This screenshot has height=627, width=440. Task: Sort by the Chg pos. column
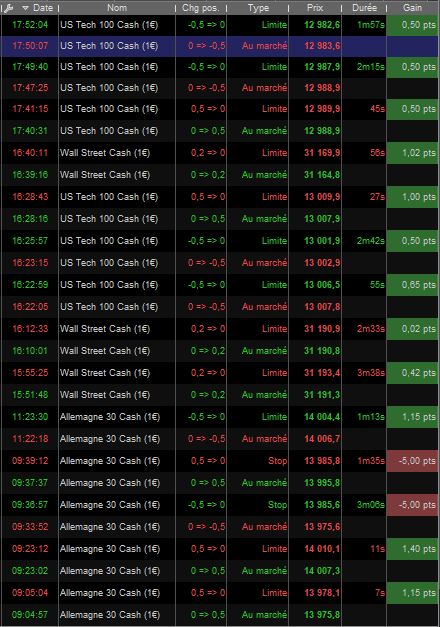[x=200, y=8]
